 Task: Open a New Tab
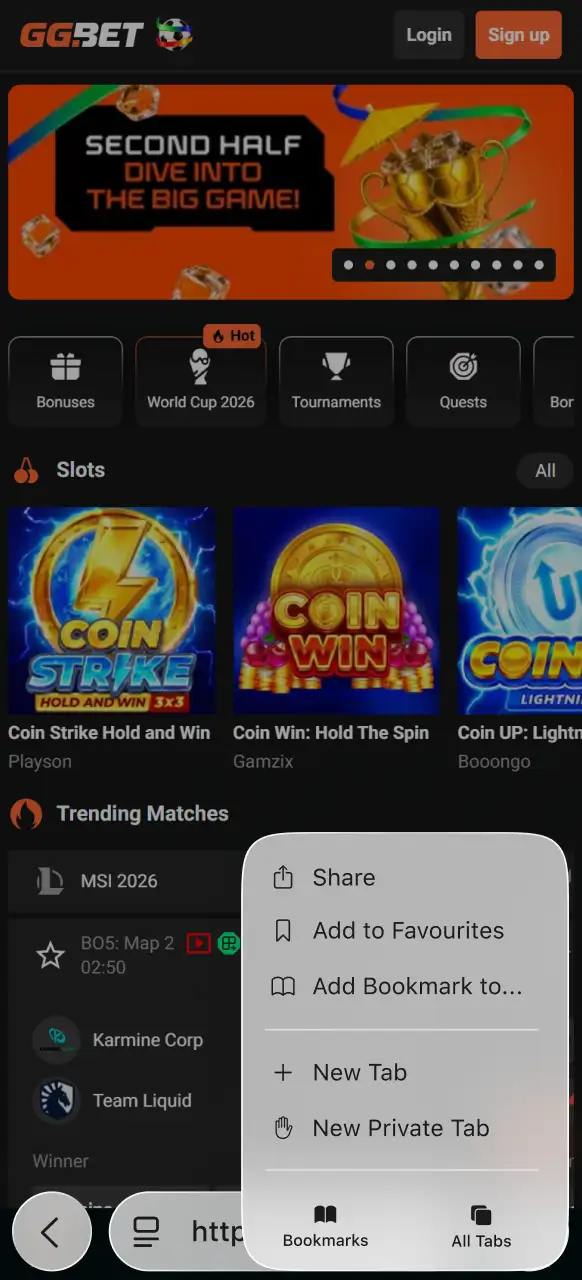pyautogui.click(x=402, y=1073)
